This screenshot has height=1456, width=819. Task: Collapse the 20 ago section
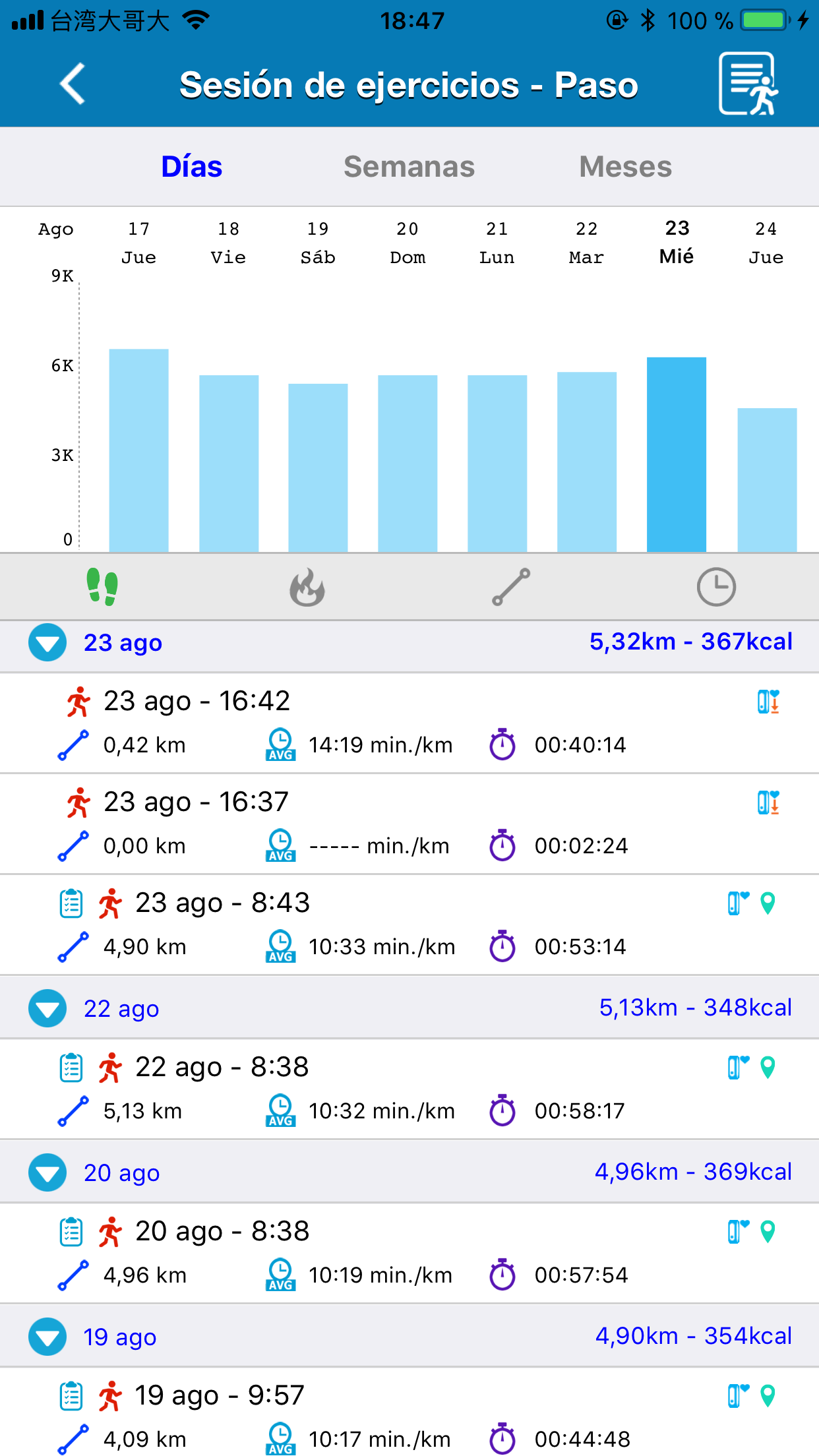[x=47, y=1172]
